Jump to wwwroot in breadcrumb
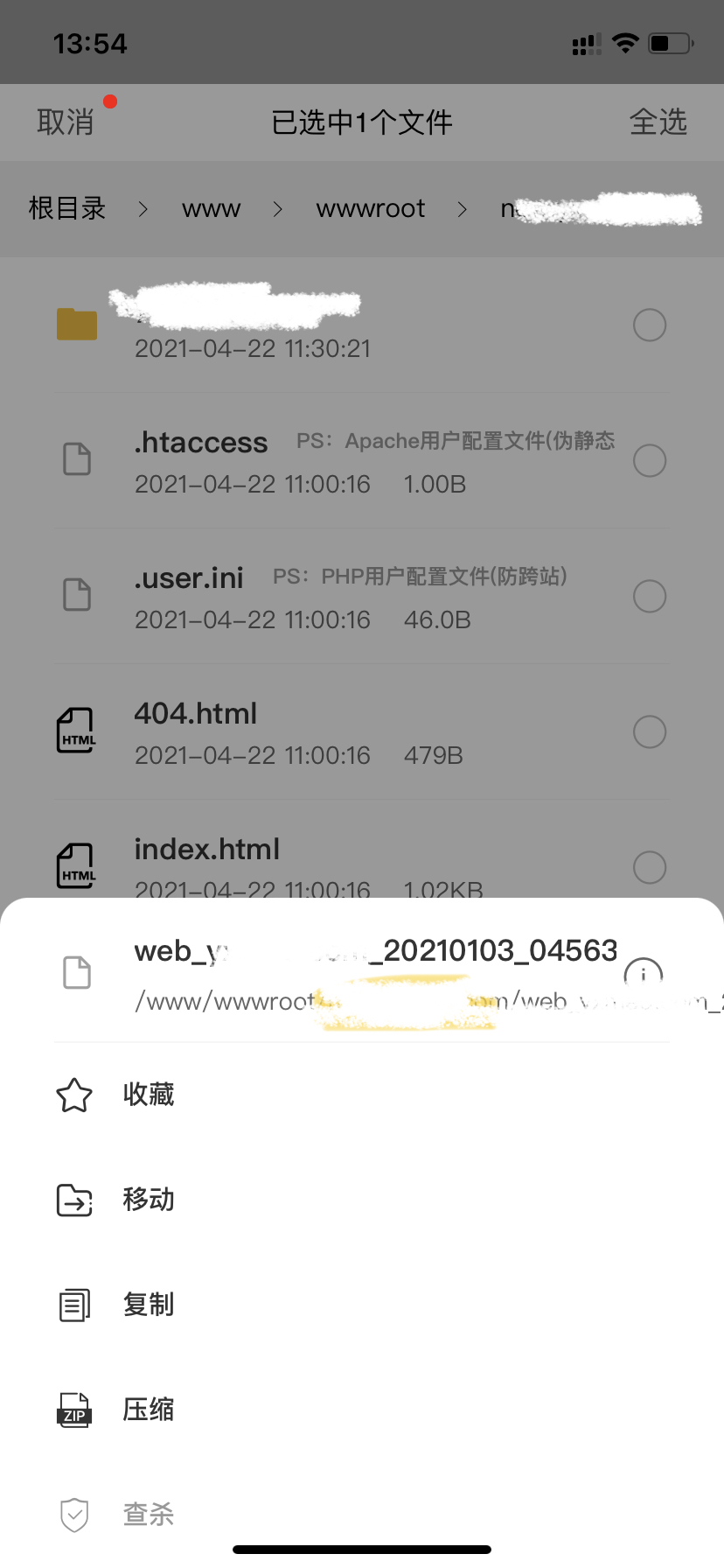724x1568 pixels. pyautogui.click(x=370, y=208)
